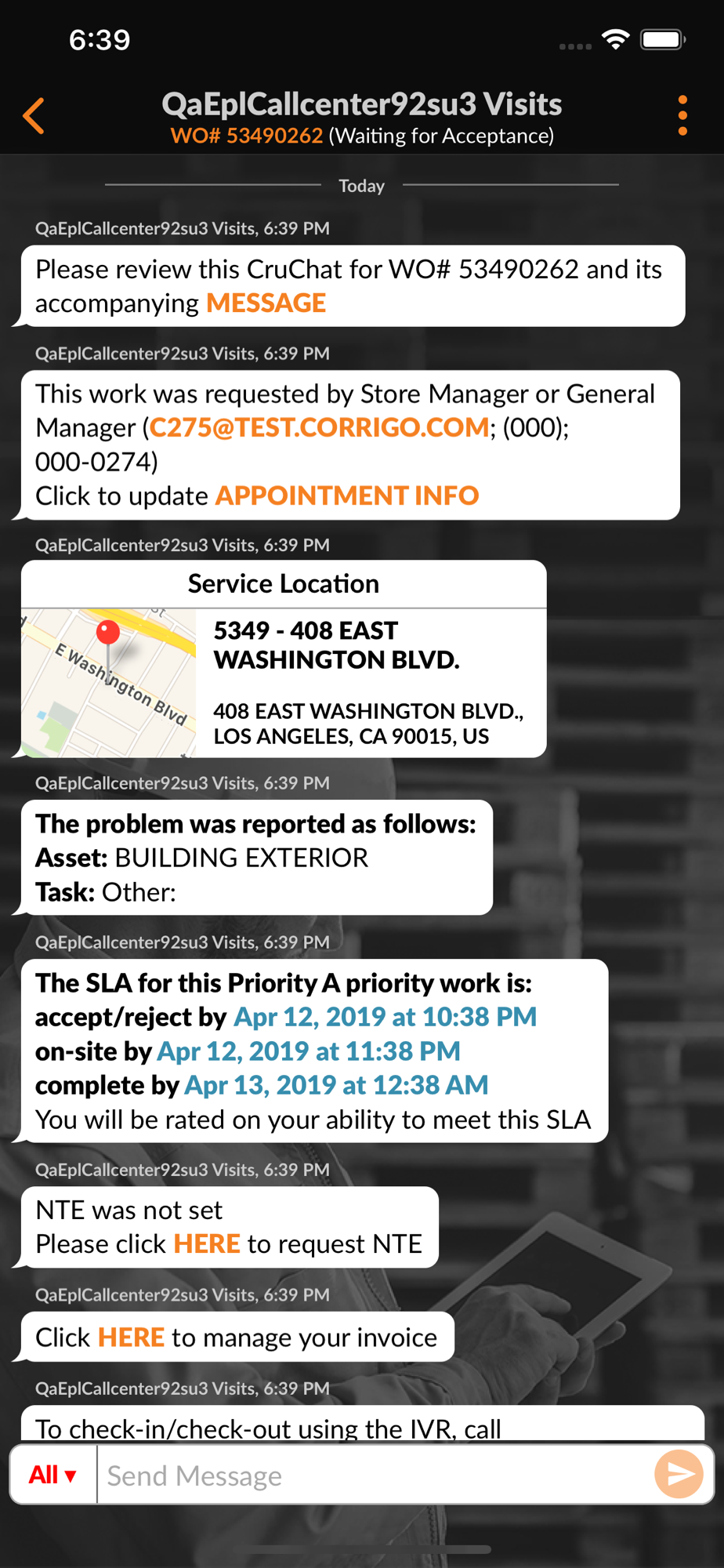Tap the accept/reject by date link
724x1568 pixels.
(385, 1017)
